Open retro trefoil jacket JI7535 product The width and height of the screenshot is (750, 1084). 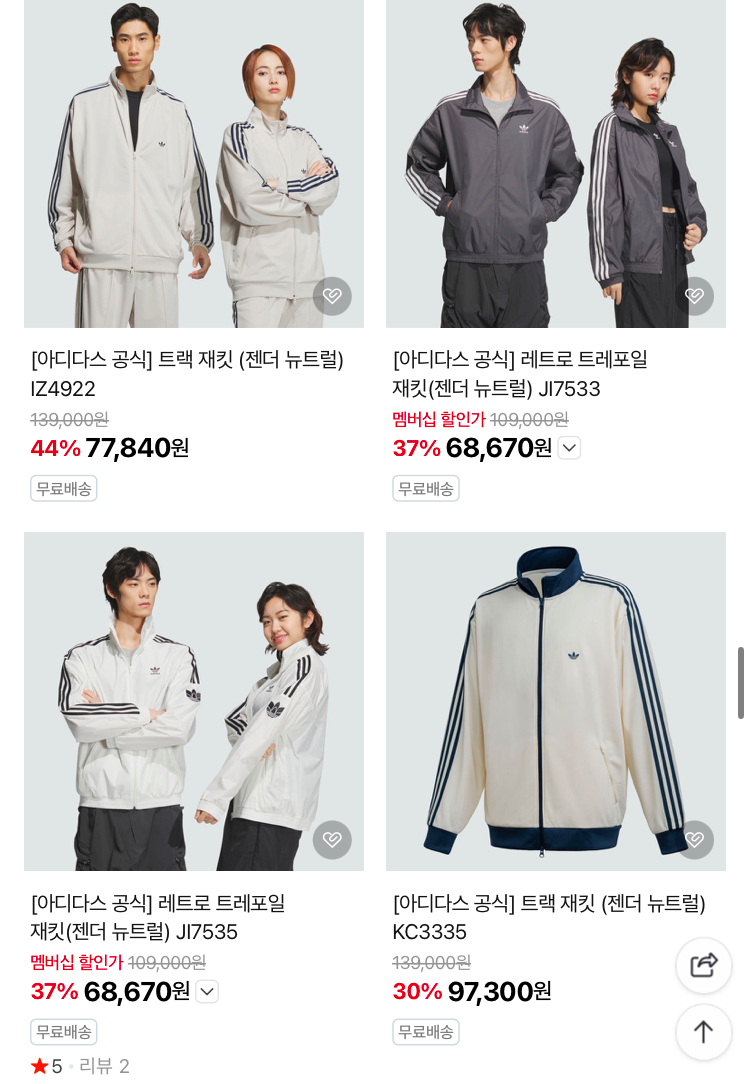pyautogui.click(x=193, y=700)
